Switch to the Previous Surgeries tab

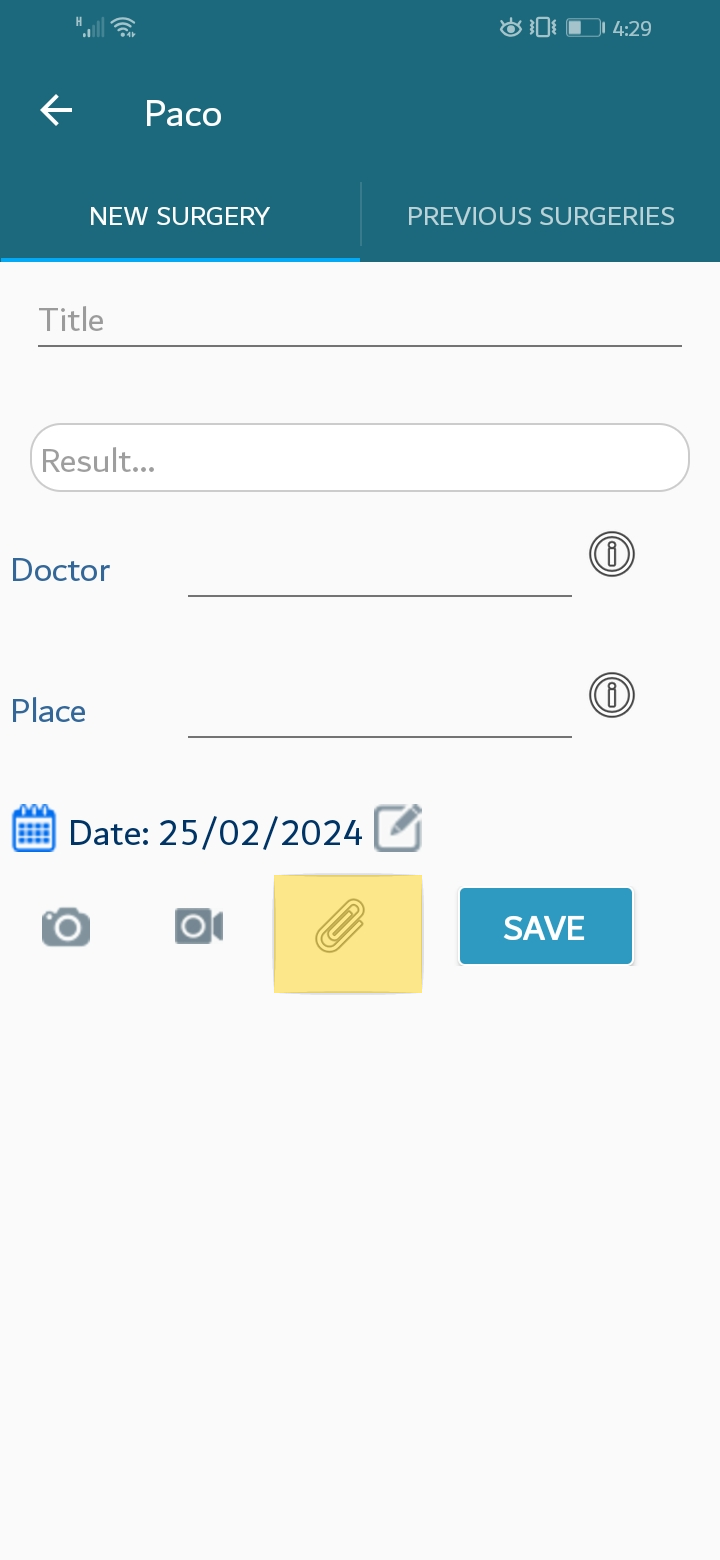[540, 216]
